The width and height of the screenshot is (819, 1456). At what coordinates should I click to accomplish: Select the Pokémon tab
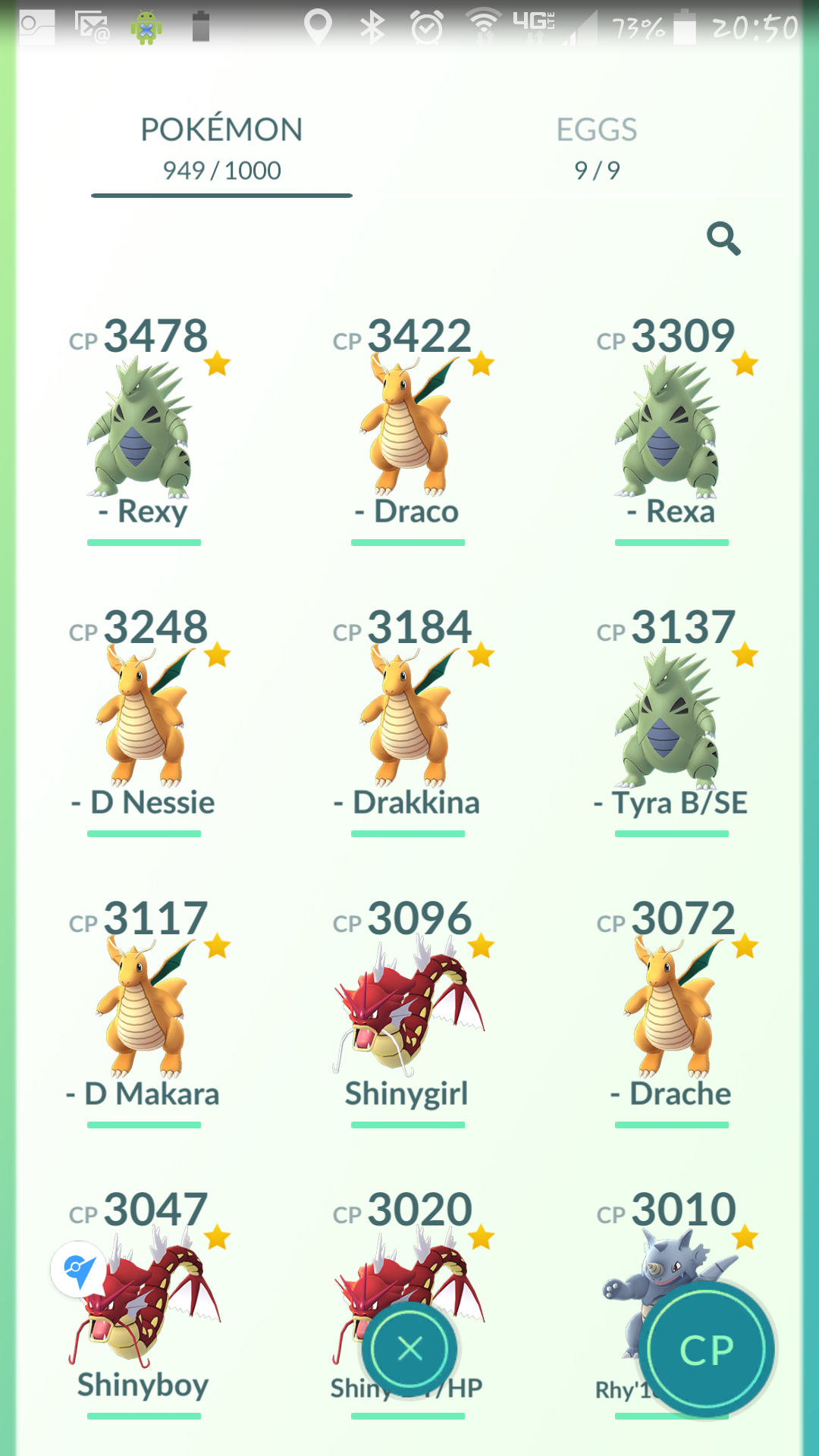coord(221,149)
